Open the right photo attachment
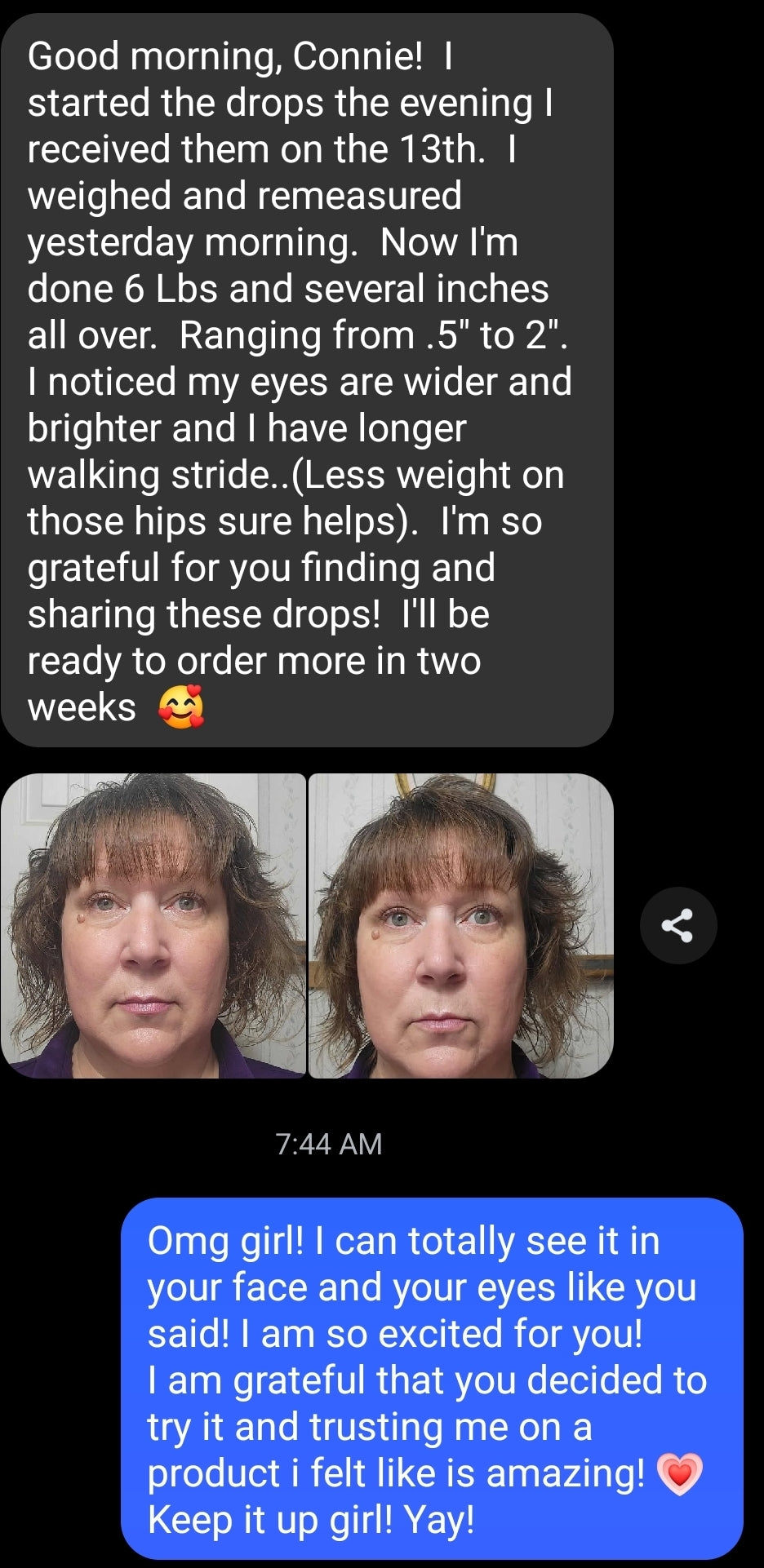The width and height of the screenshot is (764, 1568). tap(460, 925)
